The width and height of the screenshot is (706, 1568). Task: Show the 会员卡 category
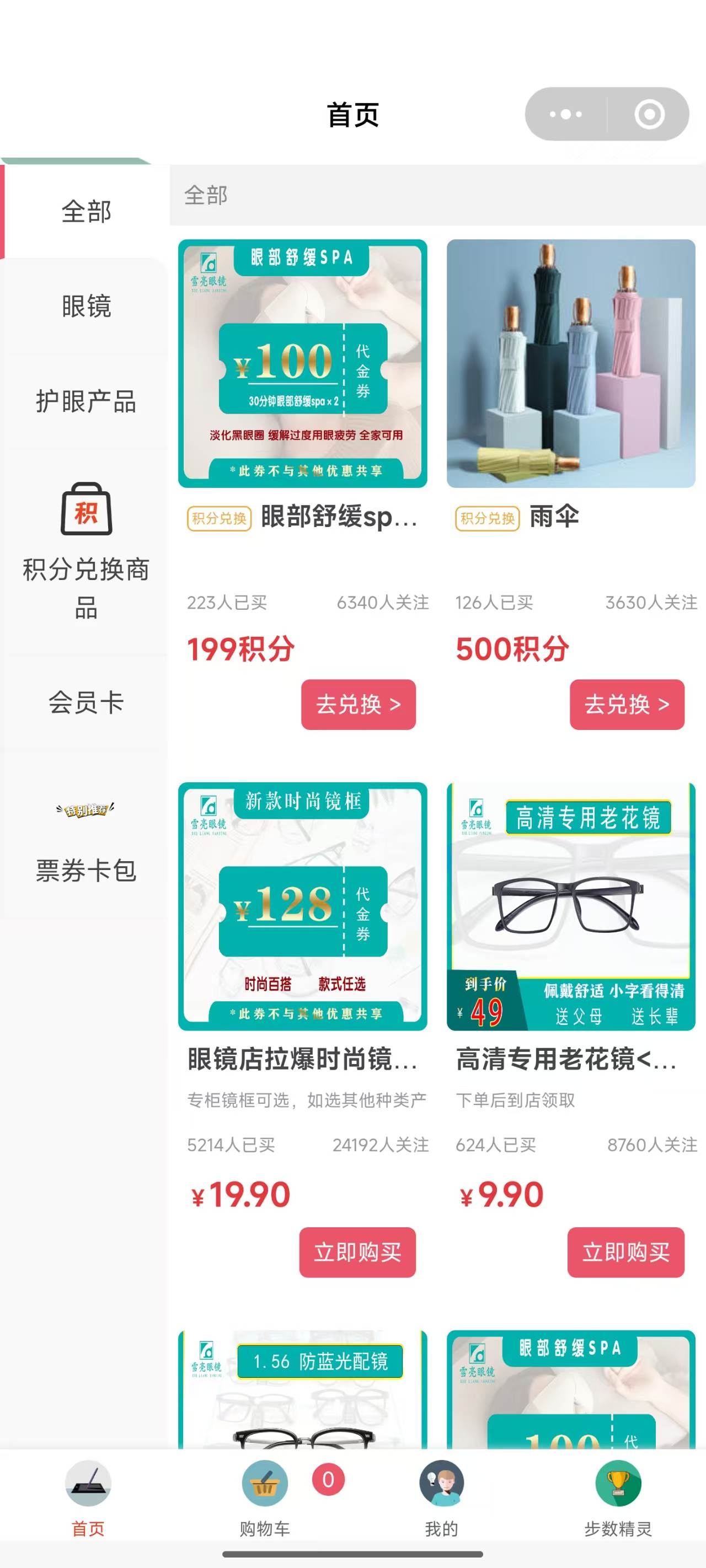tap(86, 702)
